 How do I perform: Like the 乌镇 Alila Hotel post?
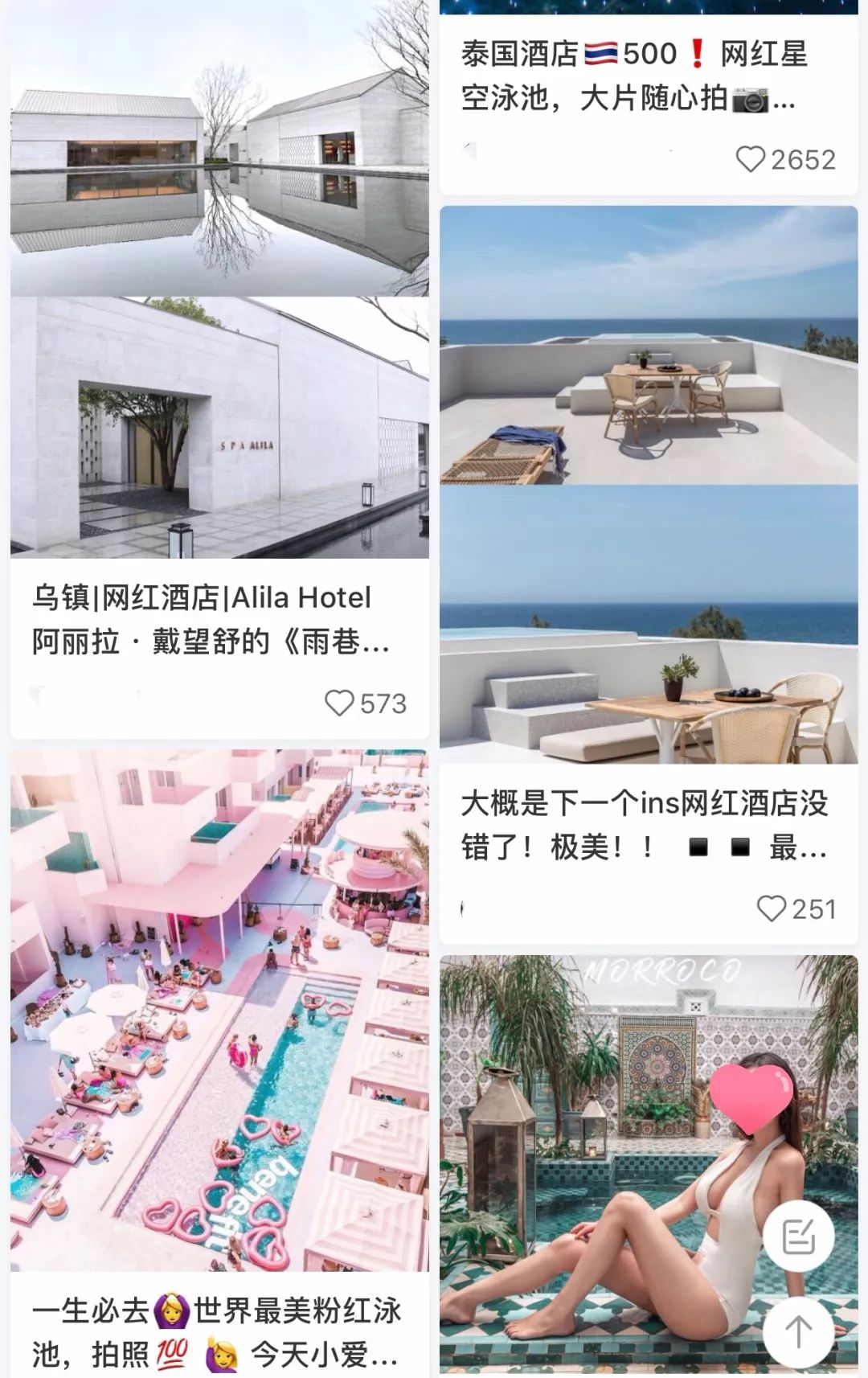coord(339,703)
